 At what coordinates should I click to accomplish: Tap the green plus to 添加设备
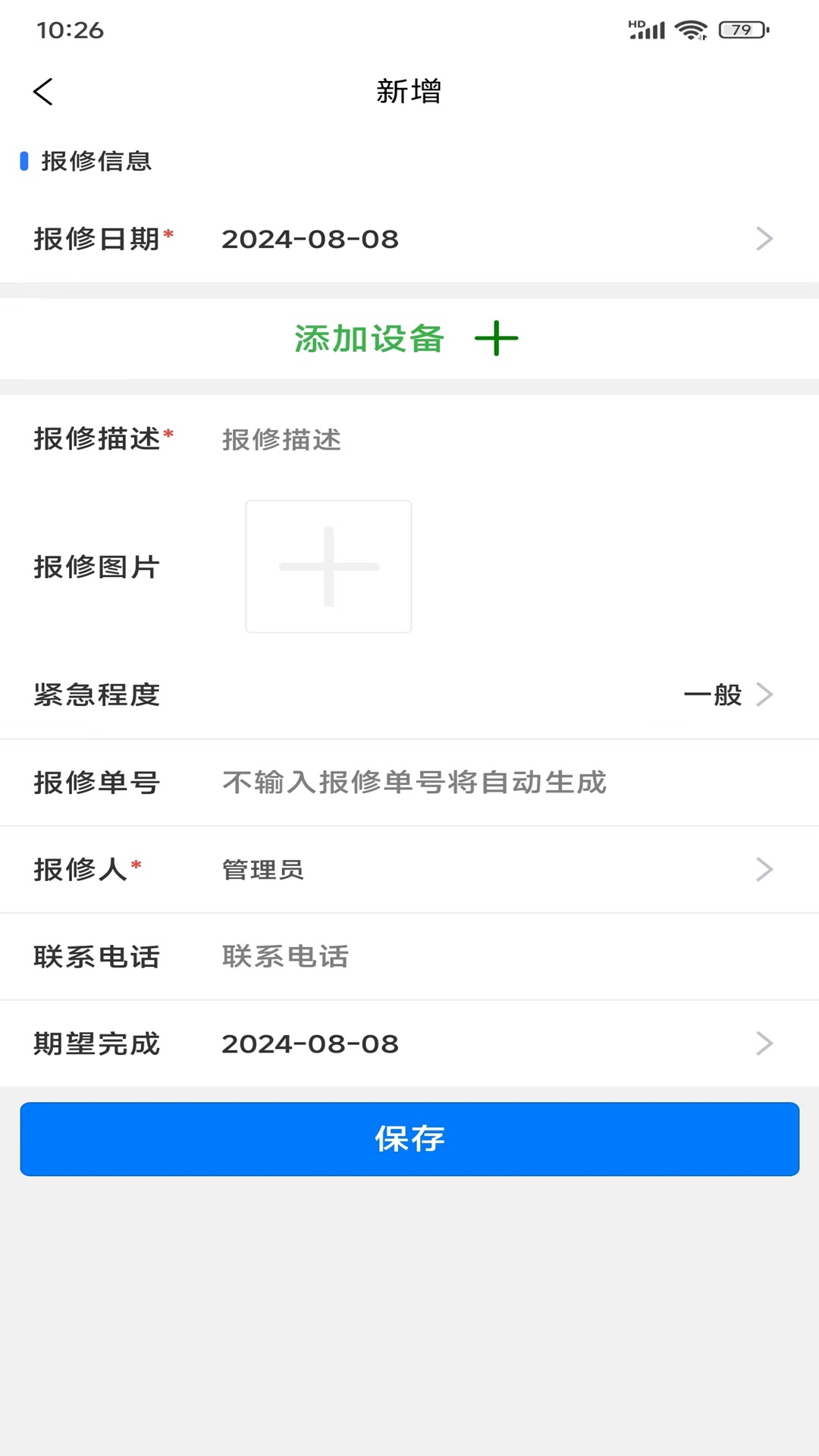click(498, 338)
